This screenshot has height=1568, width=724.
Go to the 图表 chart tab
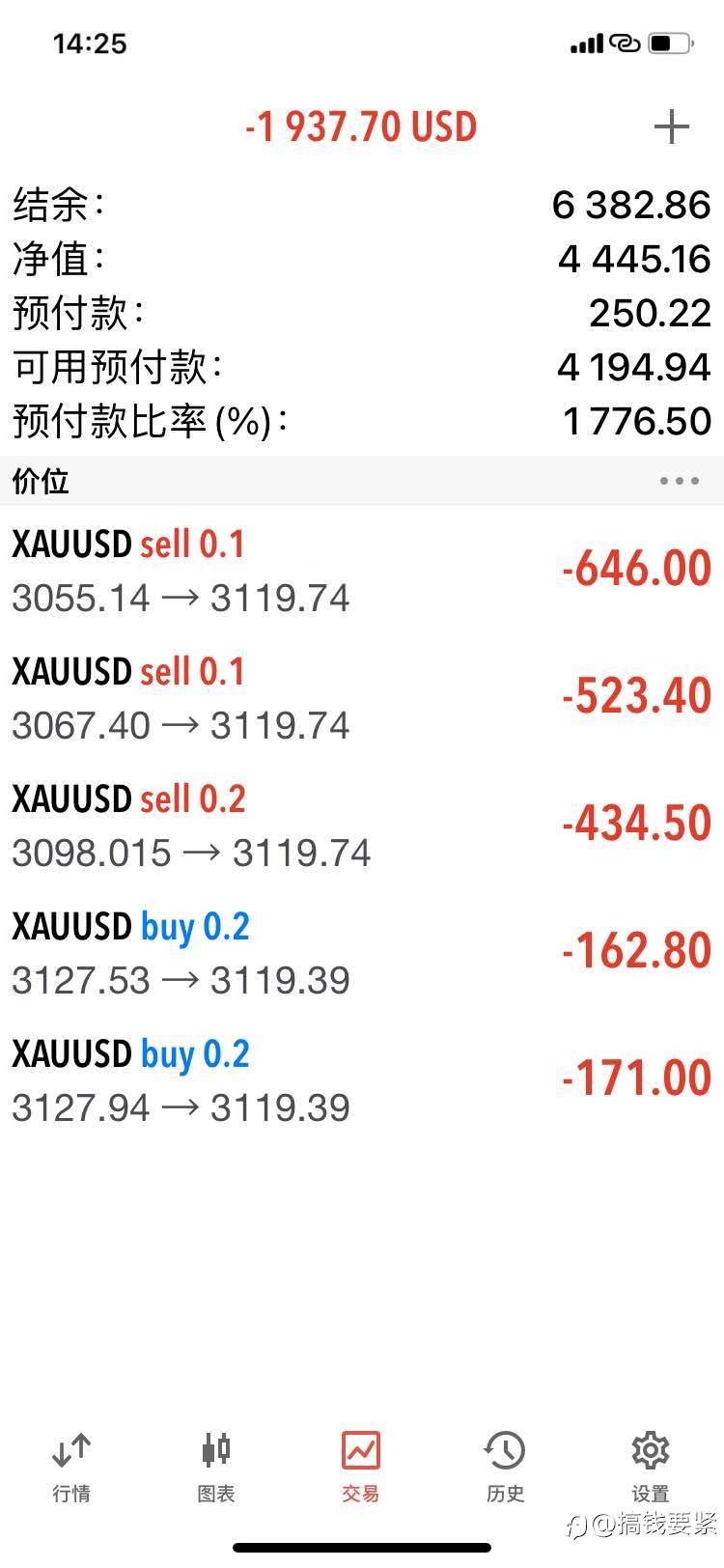(x=216, y=1467)
